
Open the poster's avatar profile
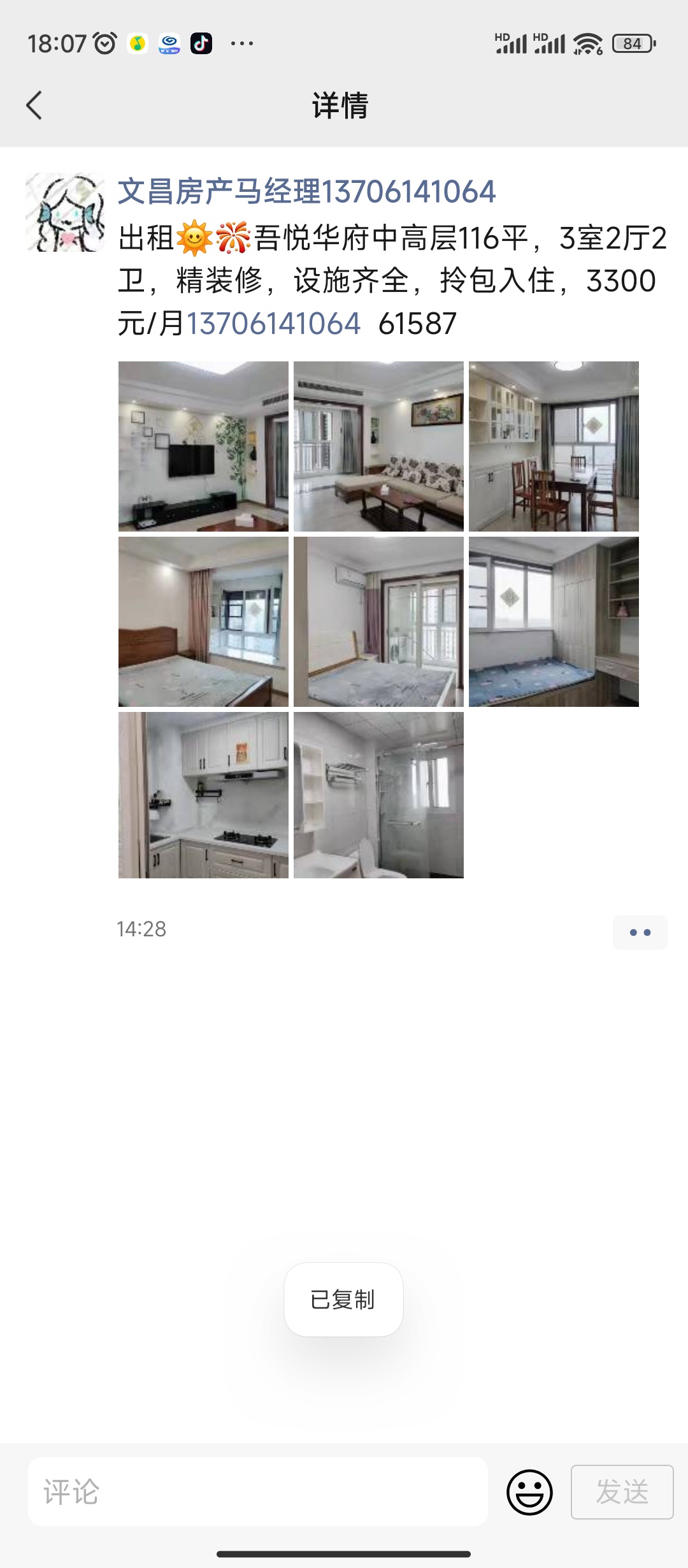coord(65,212)
